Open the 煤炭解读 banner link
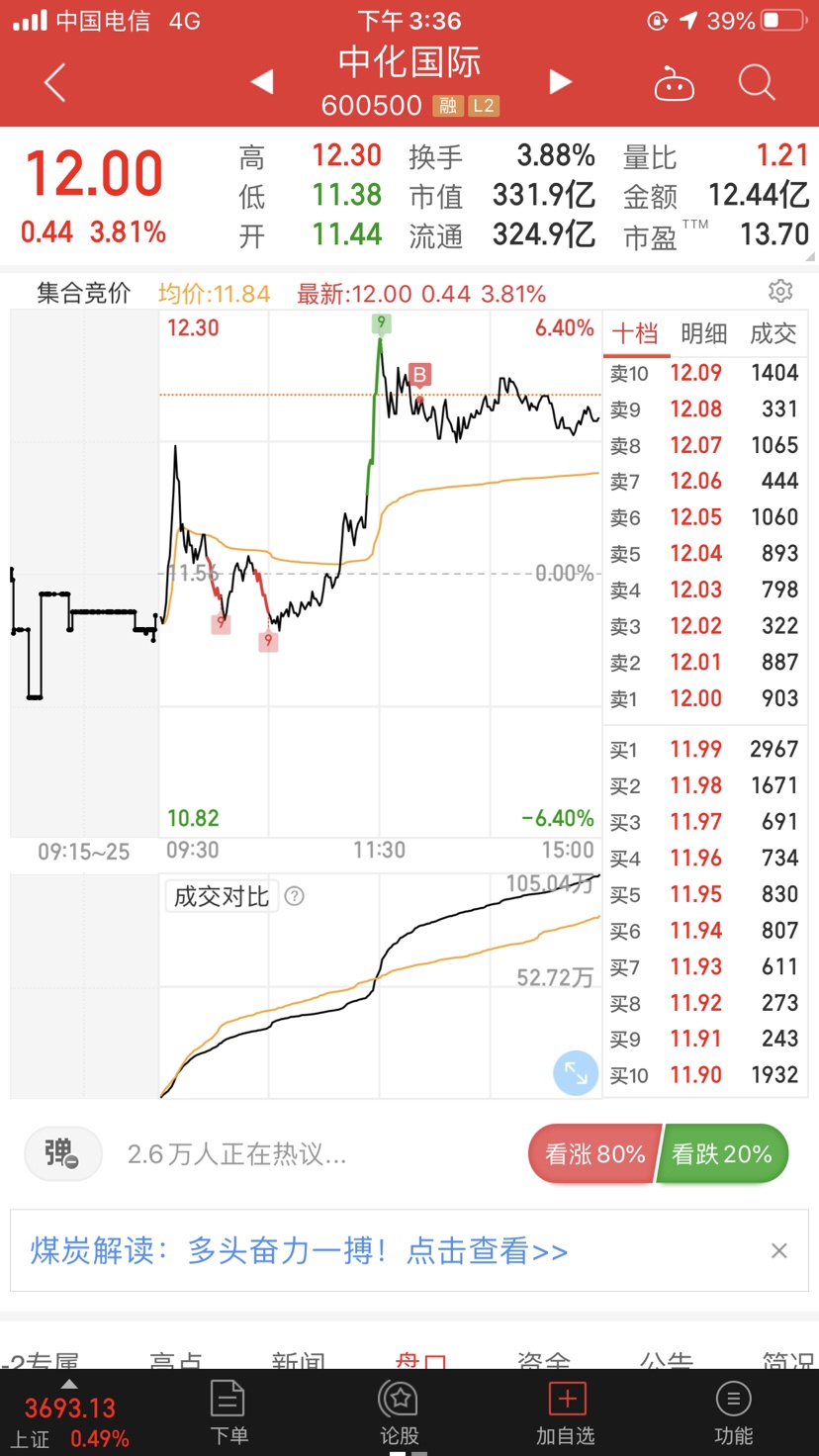 299,1251
